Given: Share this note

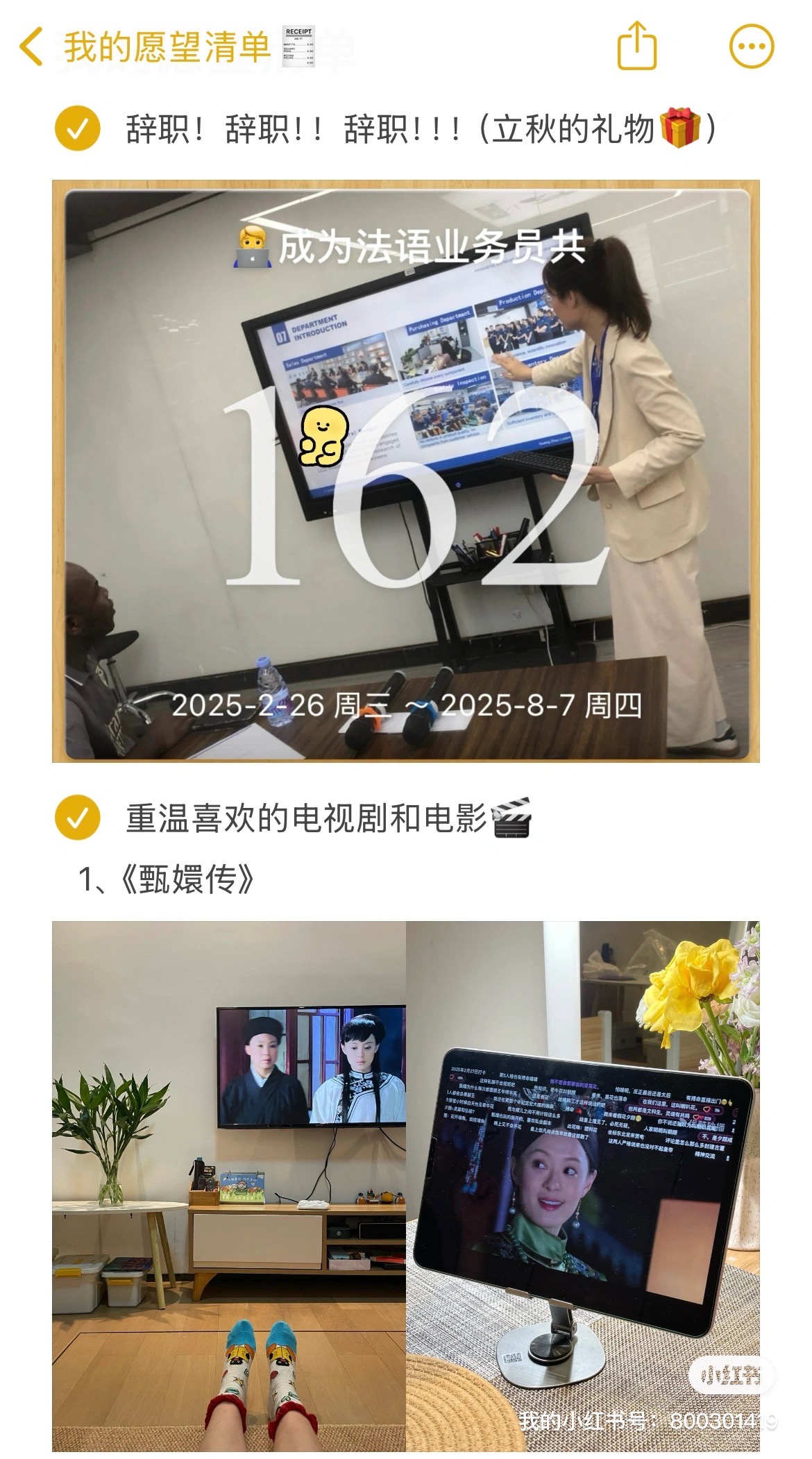Looking at the screenshot, I should click(636, 46).
